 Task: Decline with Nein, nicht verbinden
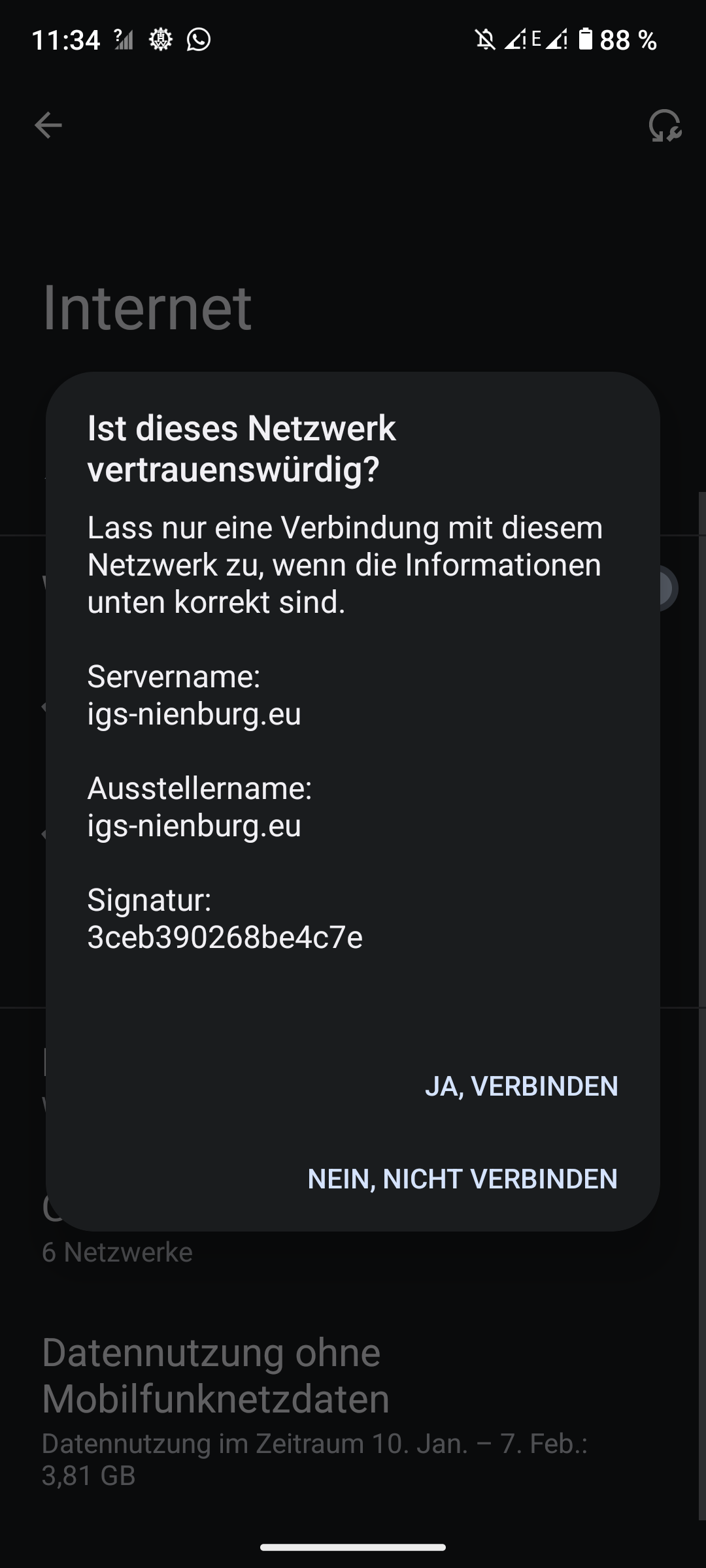click(462, 1179)
